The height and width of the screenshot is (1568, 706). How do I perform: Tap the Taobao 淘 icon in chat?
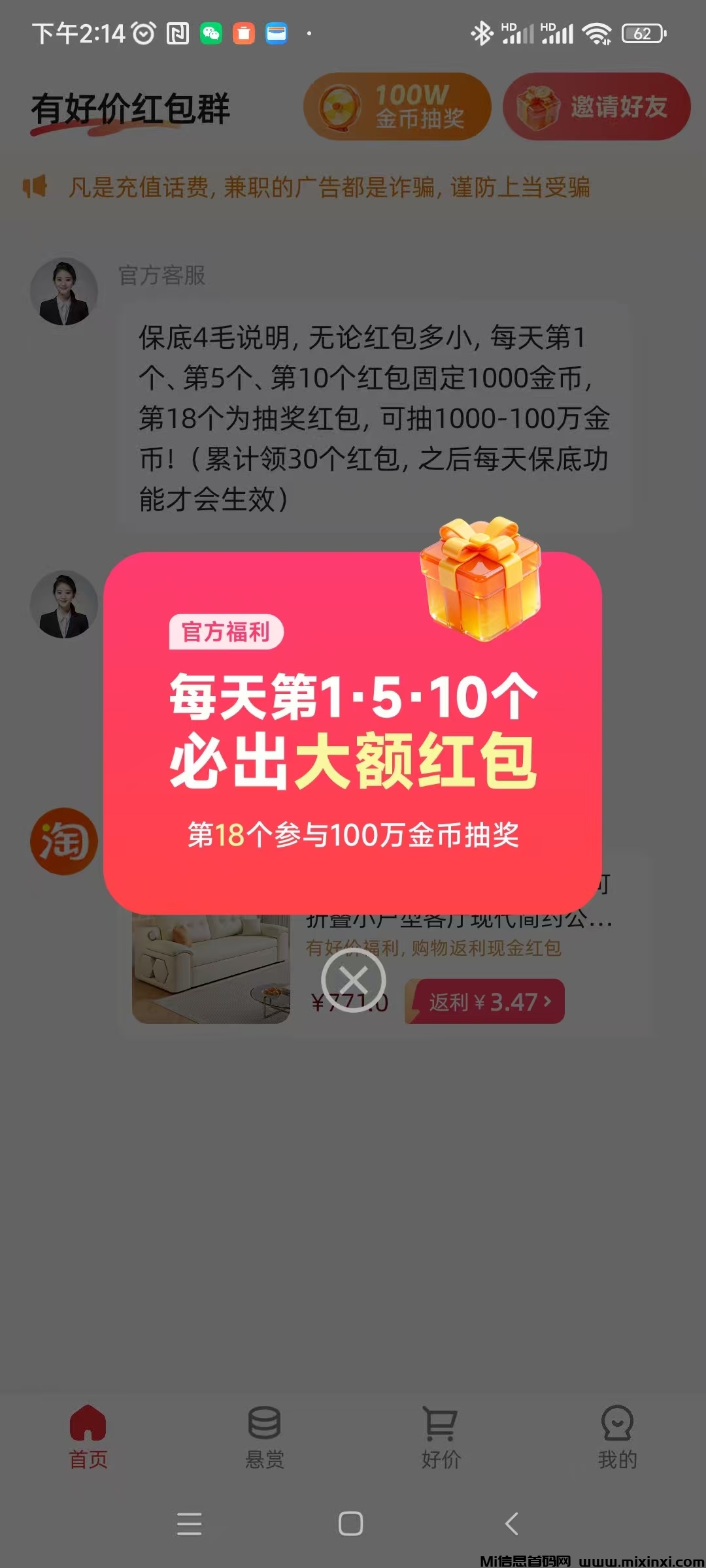63,841
